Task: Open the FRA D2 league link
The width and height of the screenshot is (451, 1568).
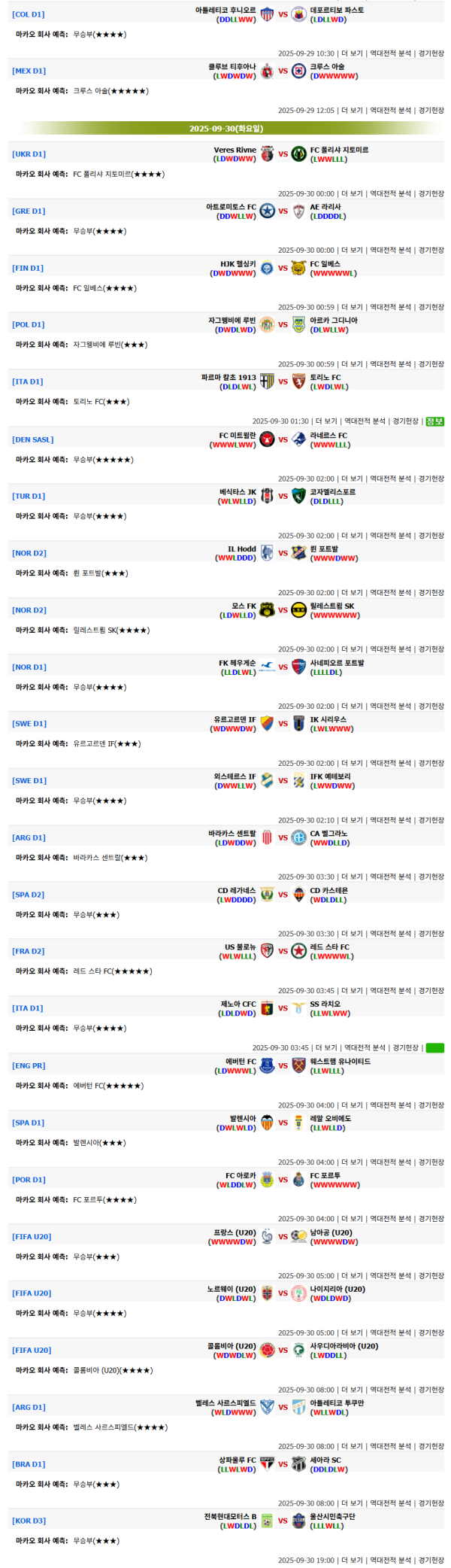Action: point(29,952)
